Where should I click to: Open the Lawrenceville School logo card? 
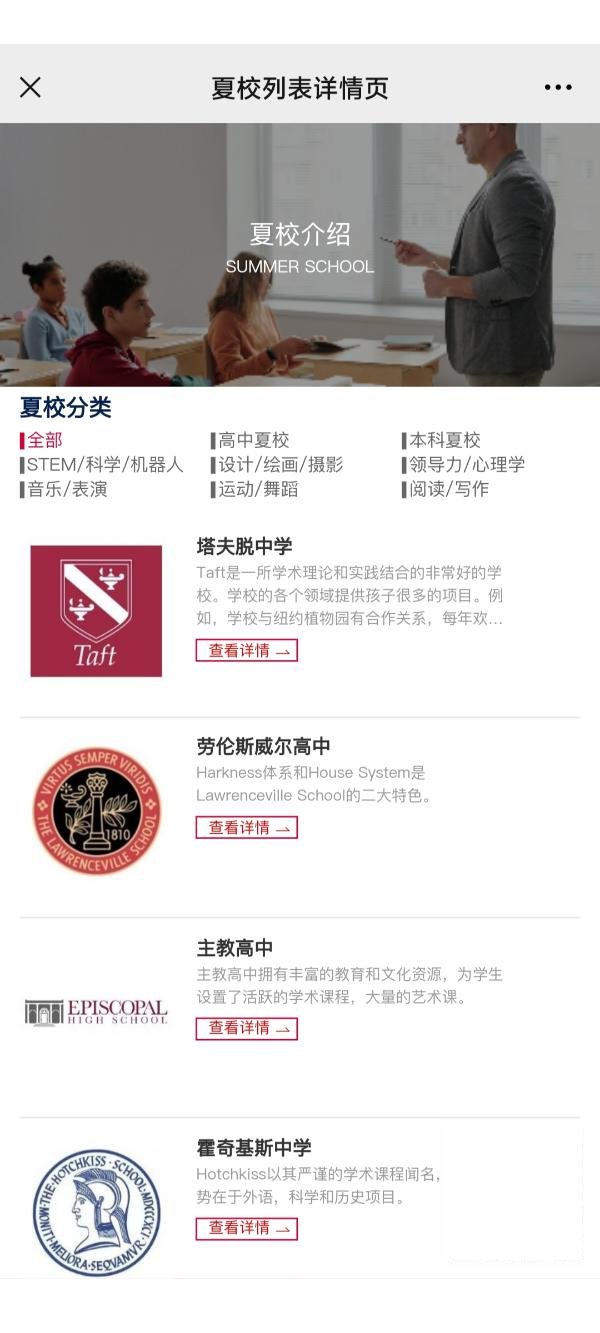[x=96, y=811]
